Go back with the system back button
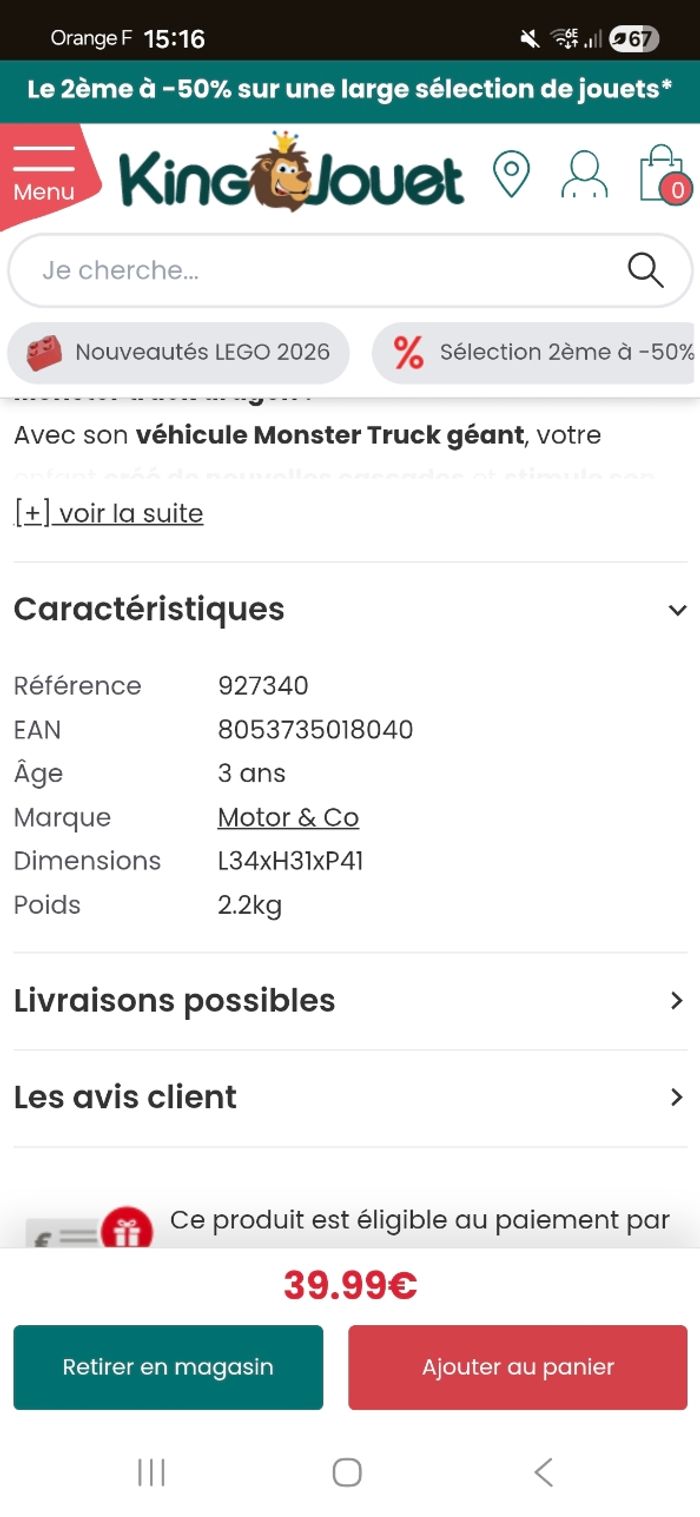Screen dimensions: 700x1517 click(543, 1472)
